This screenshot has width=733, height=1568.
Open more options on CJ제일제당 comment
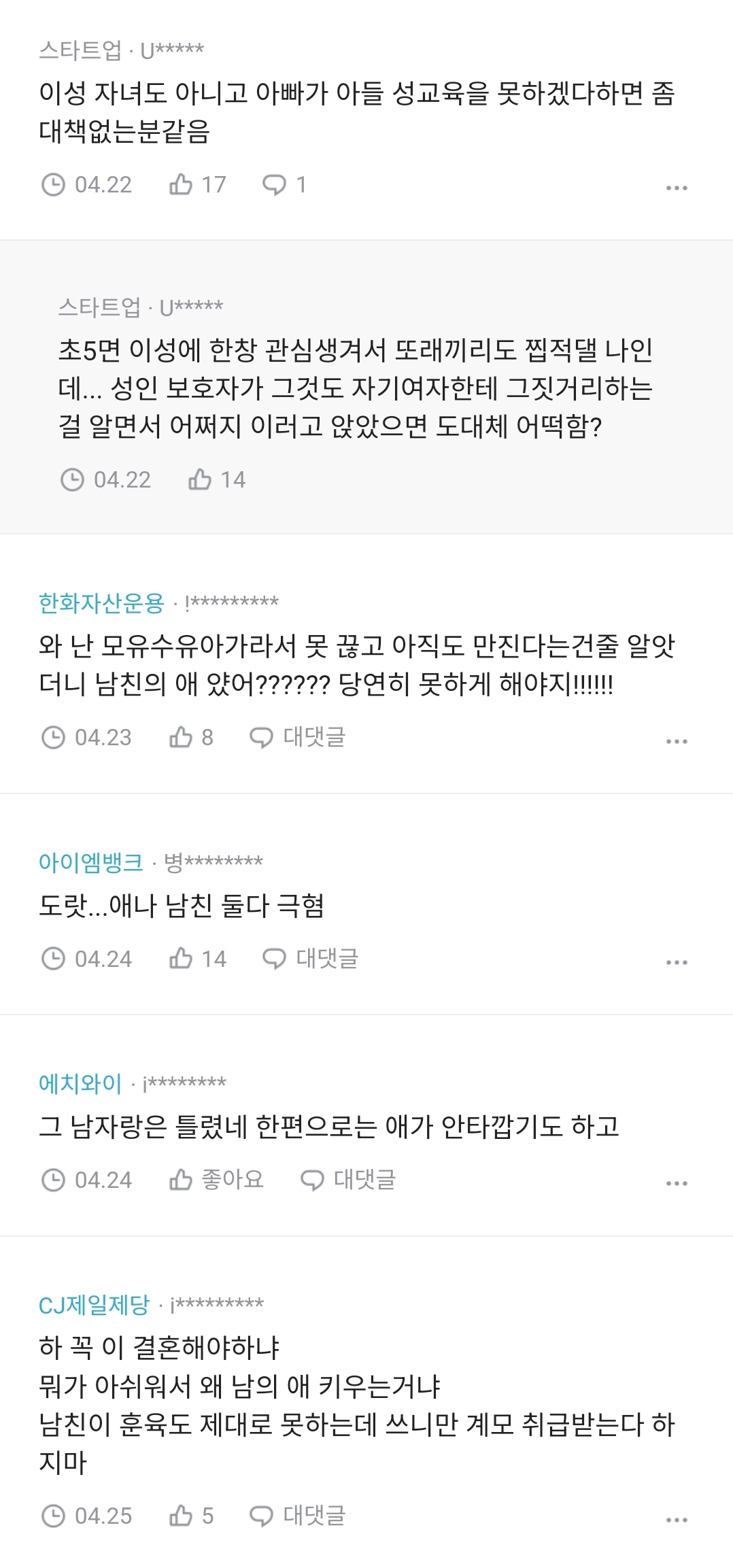677,1519
